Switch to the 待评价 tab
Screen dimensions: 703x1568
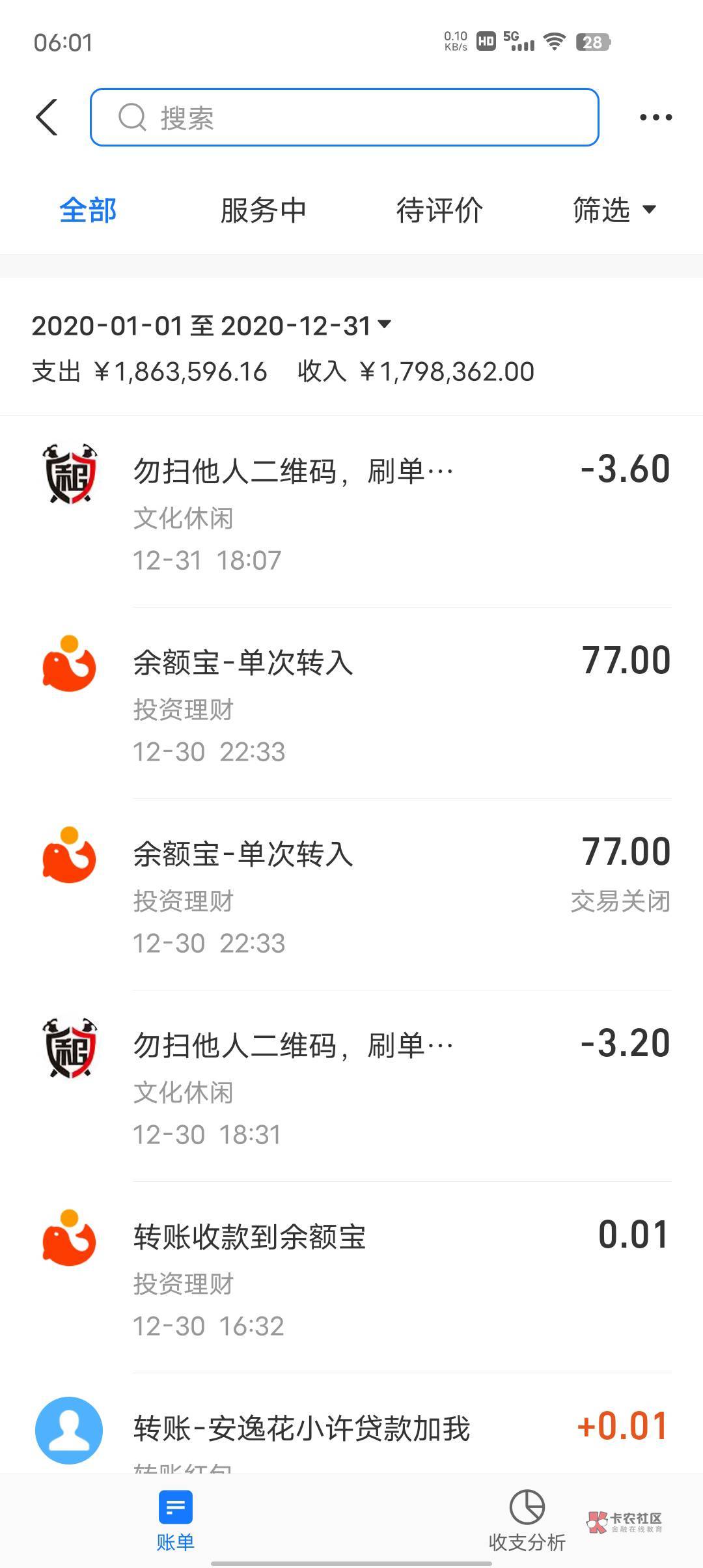pos(439,210)
